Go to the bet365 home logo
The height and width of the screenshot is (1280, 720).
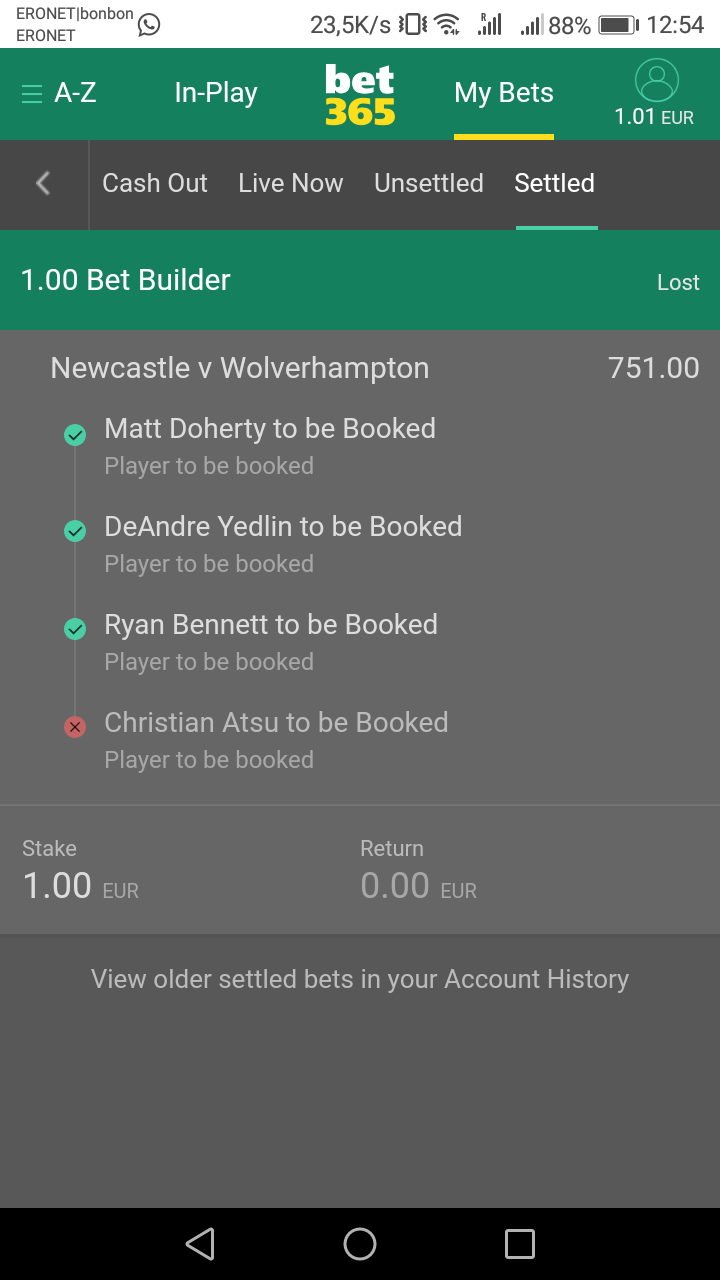tap(360, 95)
